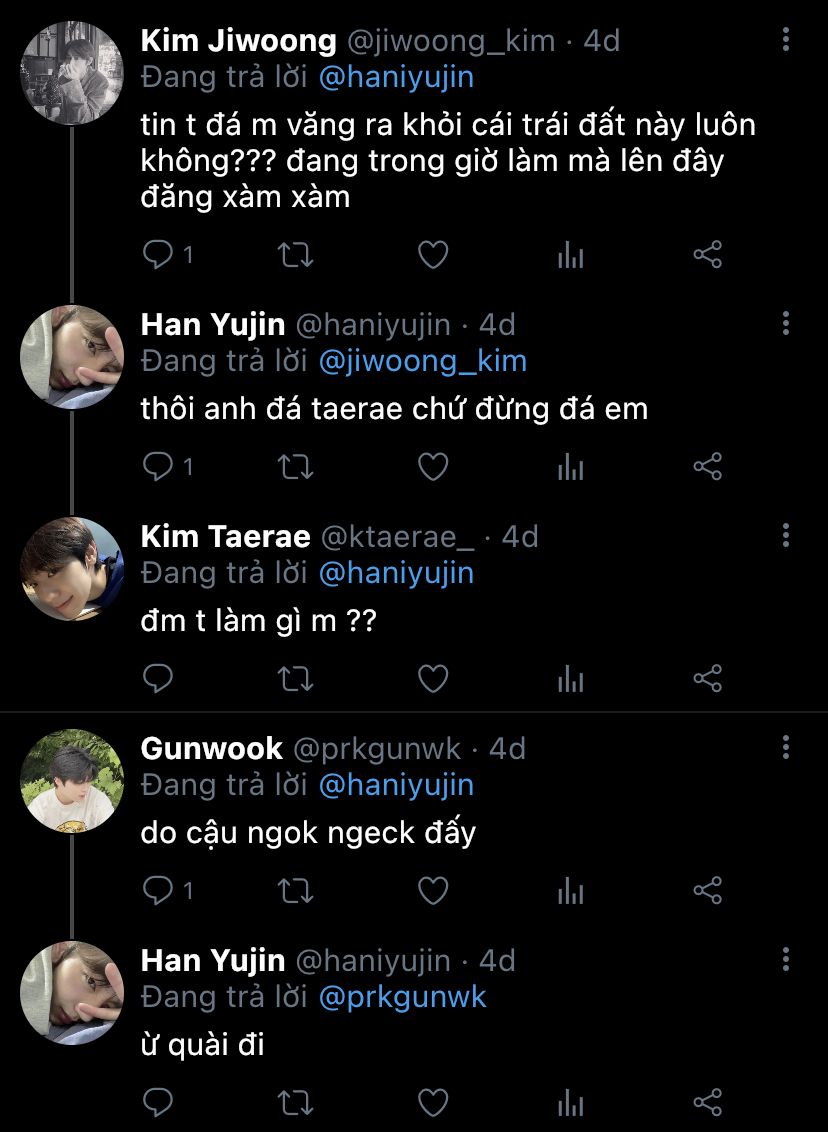The image size is (828, 1132).
Task: Open overflow menu on Gunwook's tweet
Action: pyautogui.click(x=786, y=746)
